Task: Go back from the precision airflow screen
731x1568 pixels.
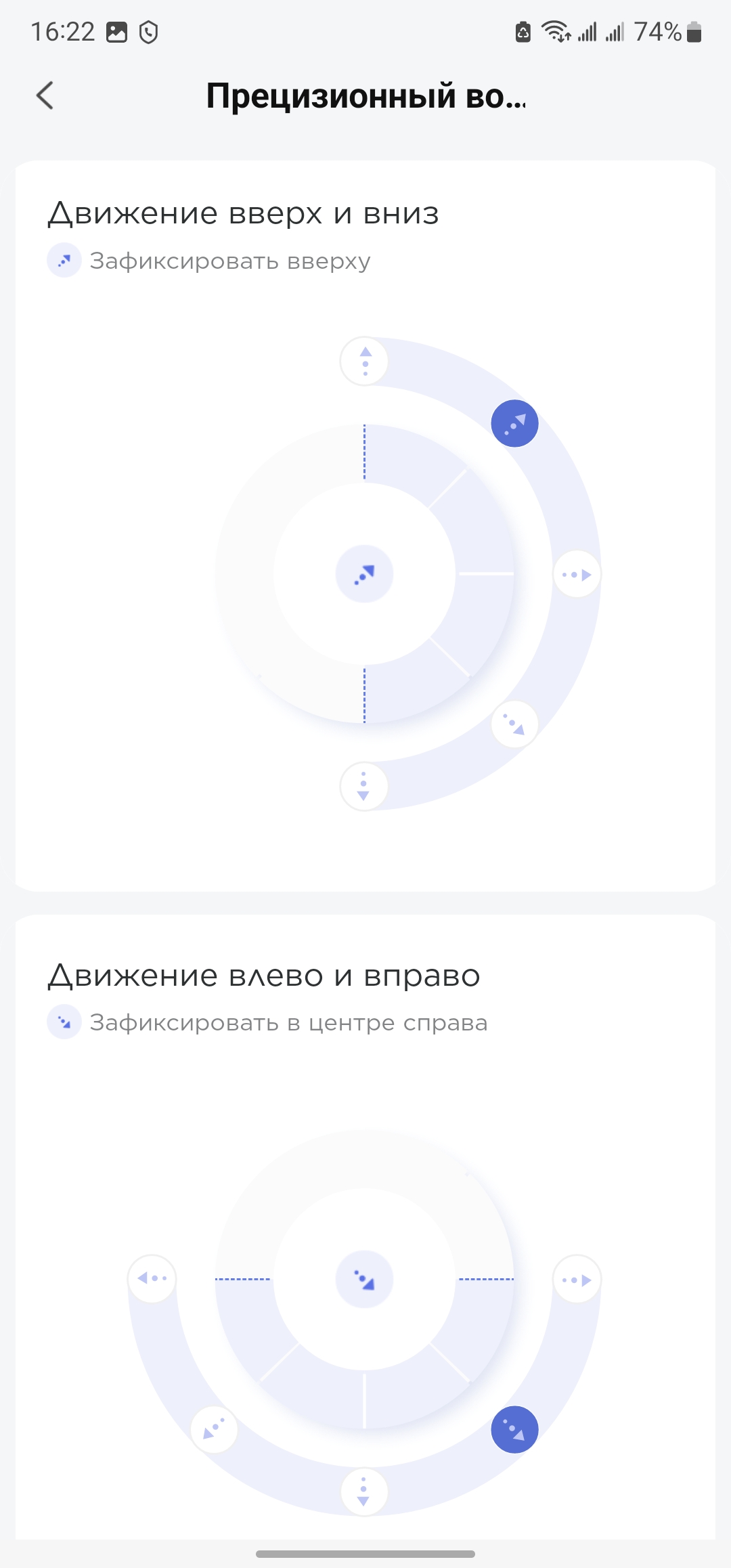Action: pos(45,95)
